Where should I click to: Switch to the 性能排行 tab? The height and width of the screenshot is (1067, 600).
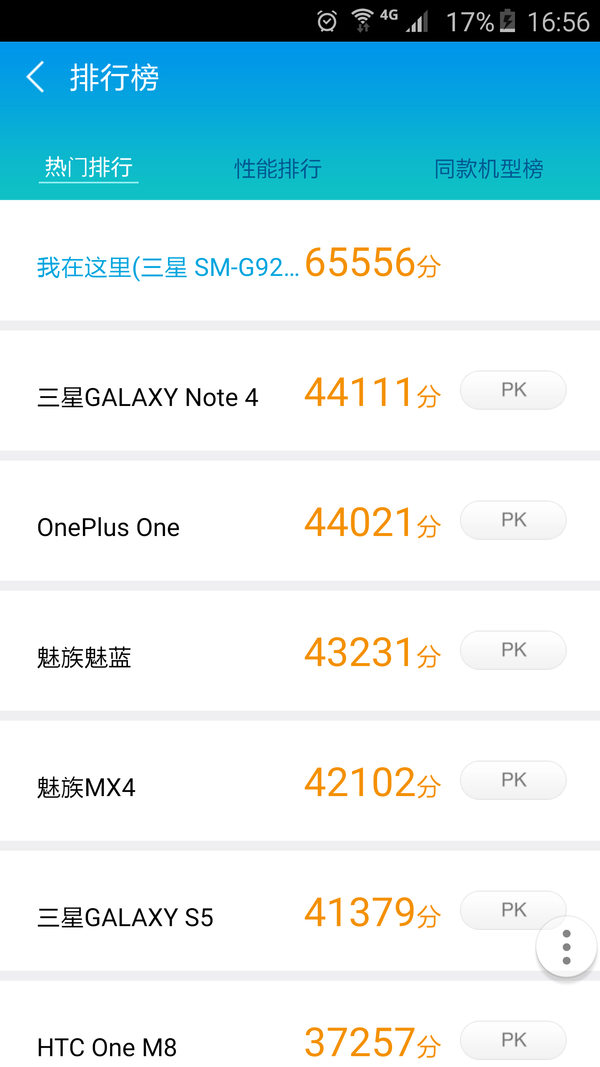coord(277,169)
